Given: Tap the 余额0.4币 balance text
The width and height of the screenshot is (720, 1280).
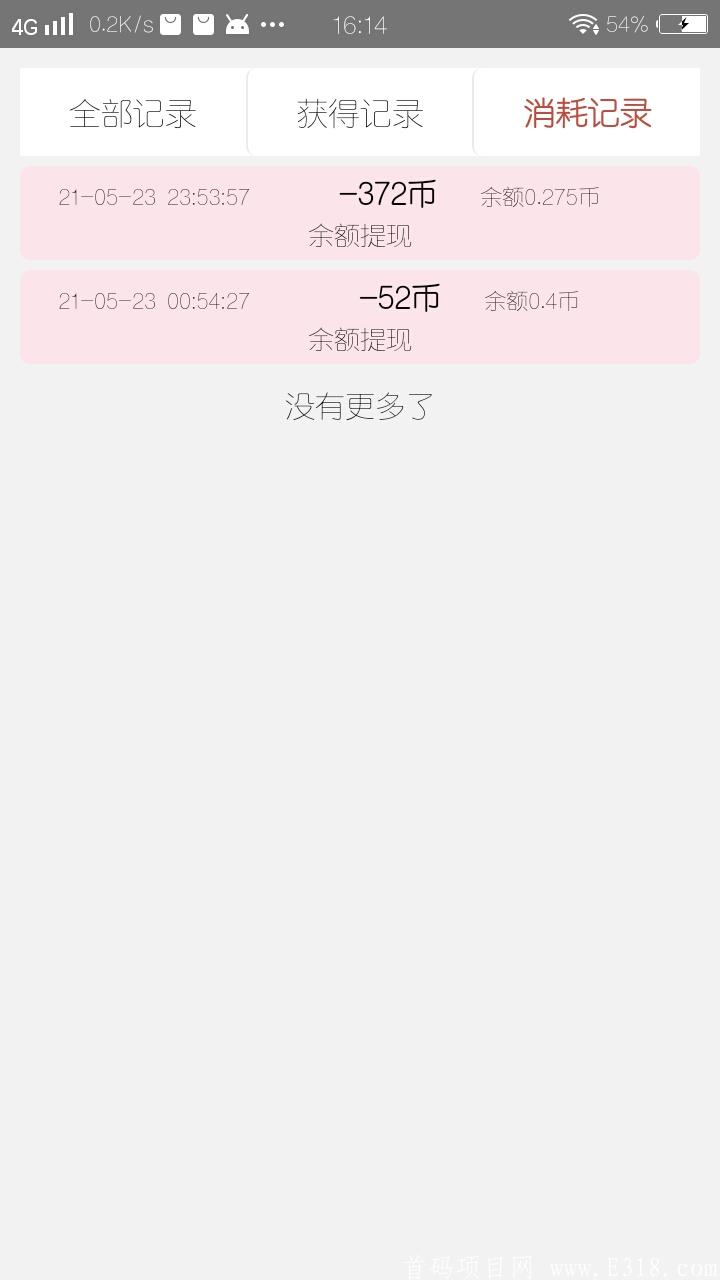Looking at the screenshot, I should [x=530, y=300].
